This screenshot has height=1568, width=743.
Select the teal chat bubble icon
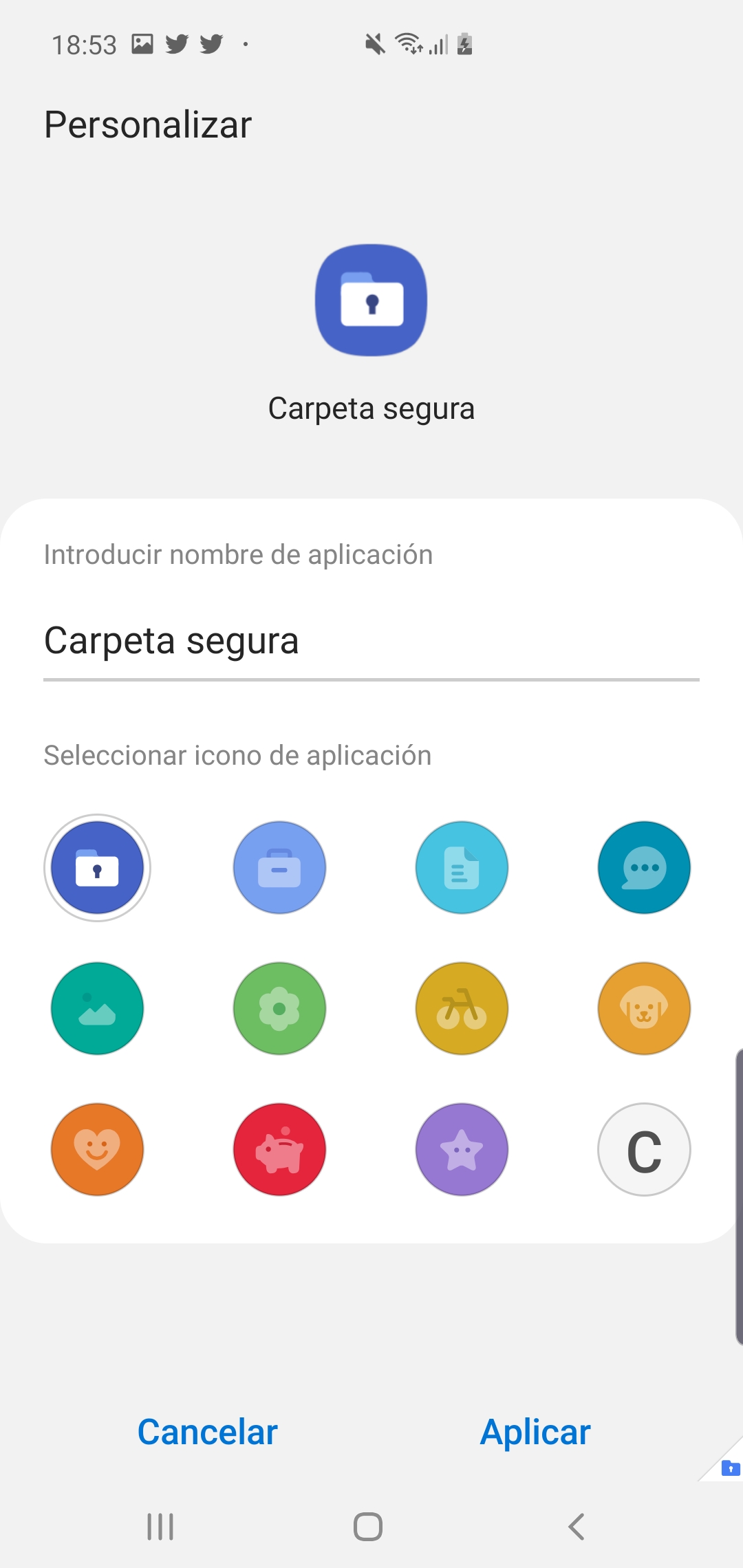644,868
